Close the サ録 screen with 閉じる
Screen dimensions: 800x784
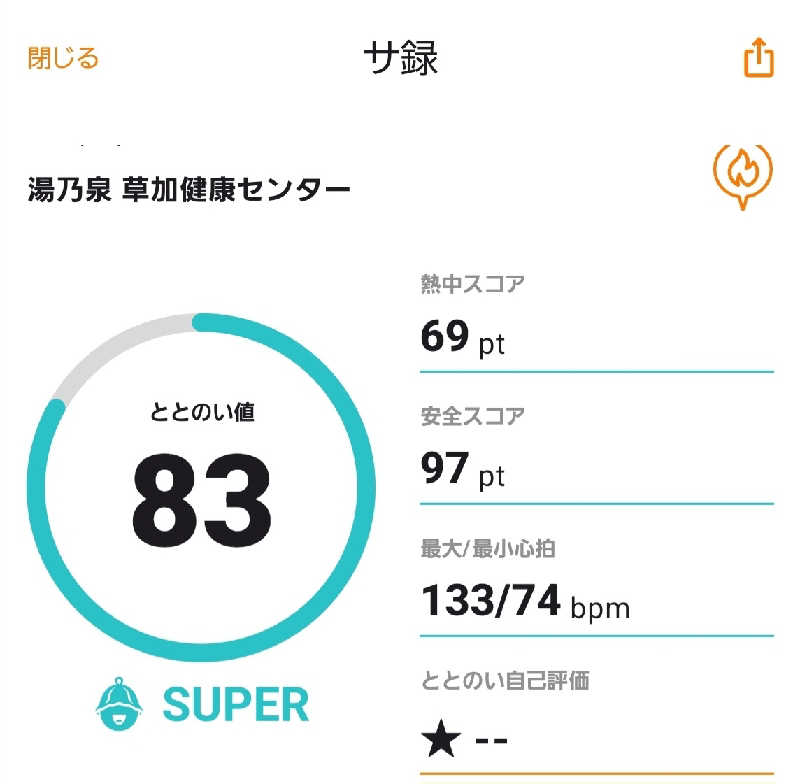coord(63,58)
